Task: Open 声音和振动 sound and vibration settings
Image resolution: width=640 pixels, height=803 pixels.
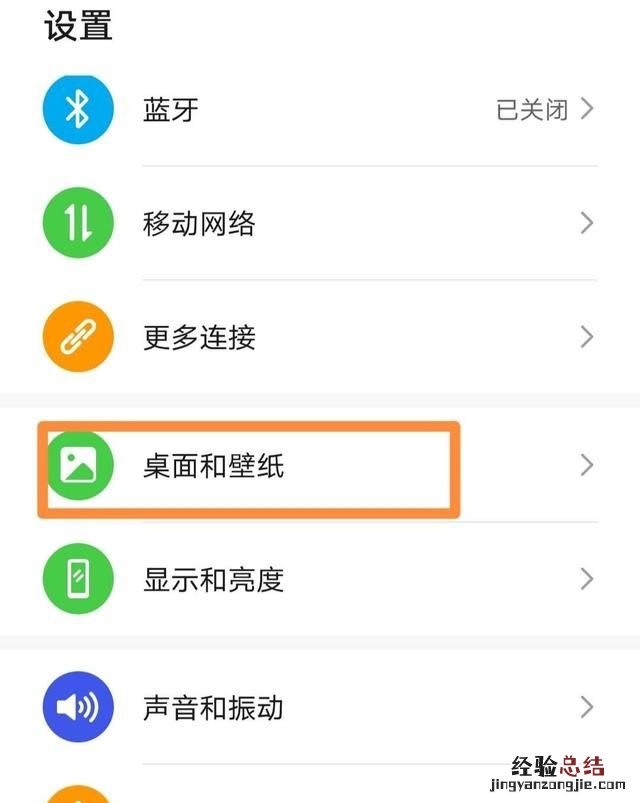Action: pyautogui.click(x=320, y=708)
